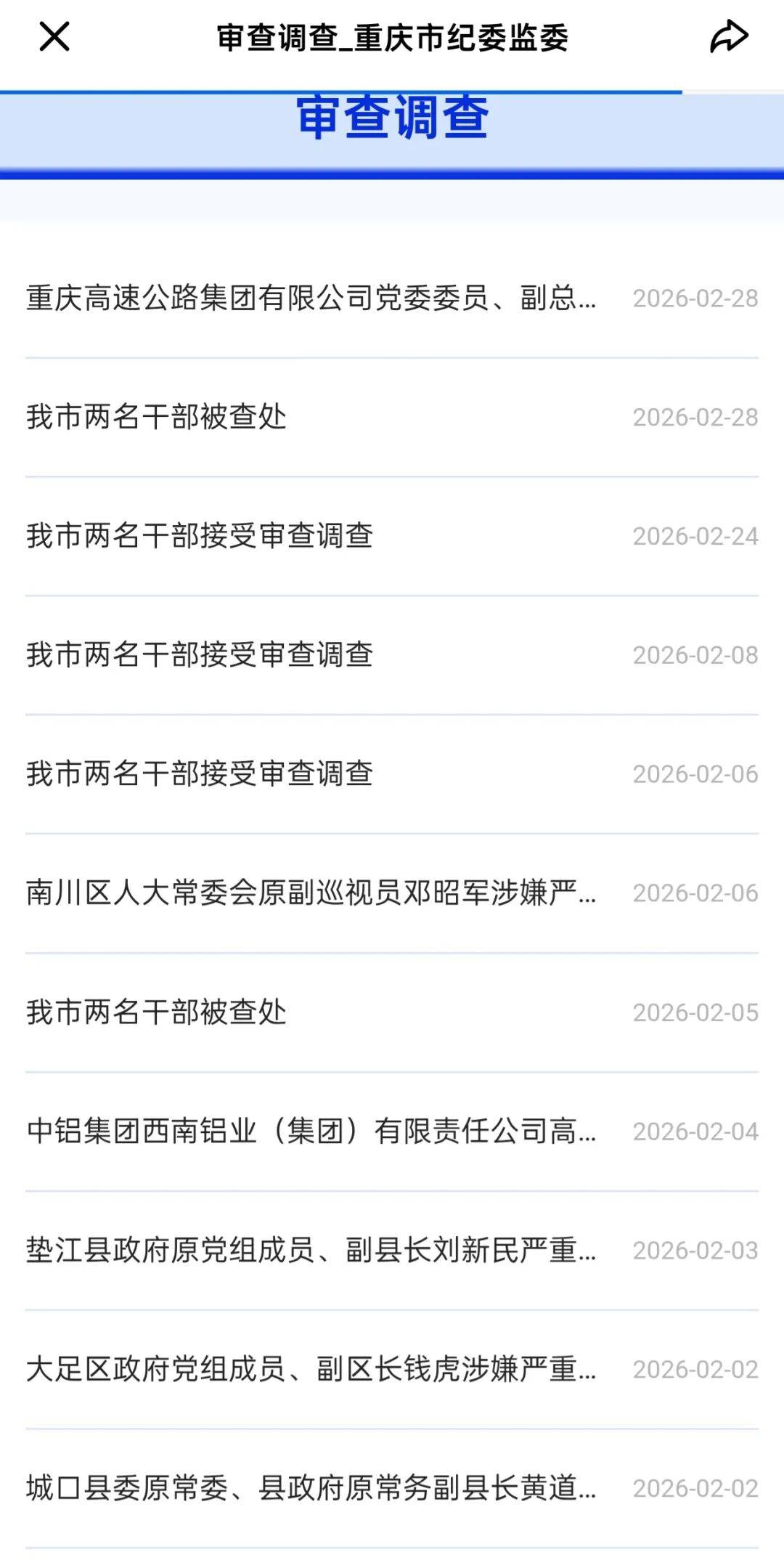This screenshot has height=1560, width=784.
Task: Read the 大足区政府副区长钱虎 article
Action: [311, 1370]
